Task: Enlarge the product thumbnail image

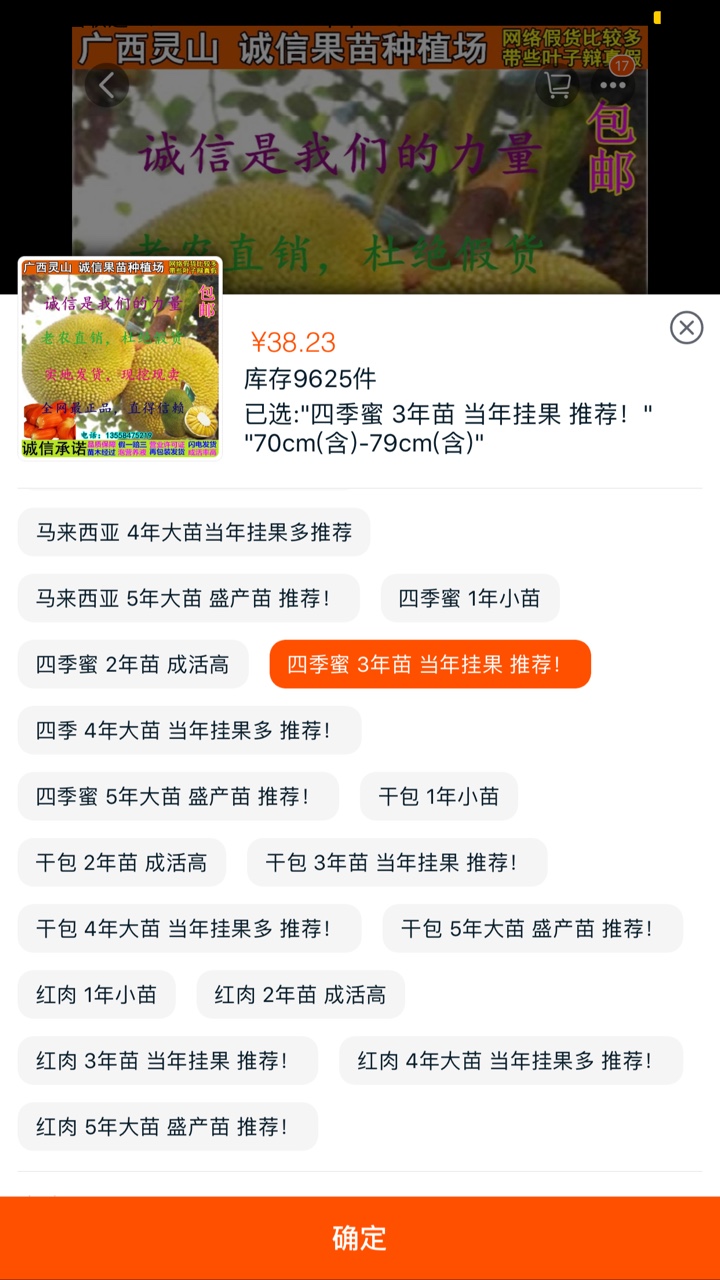Action: point(120,358)
